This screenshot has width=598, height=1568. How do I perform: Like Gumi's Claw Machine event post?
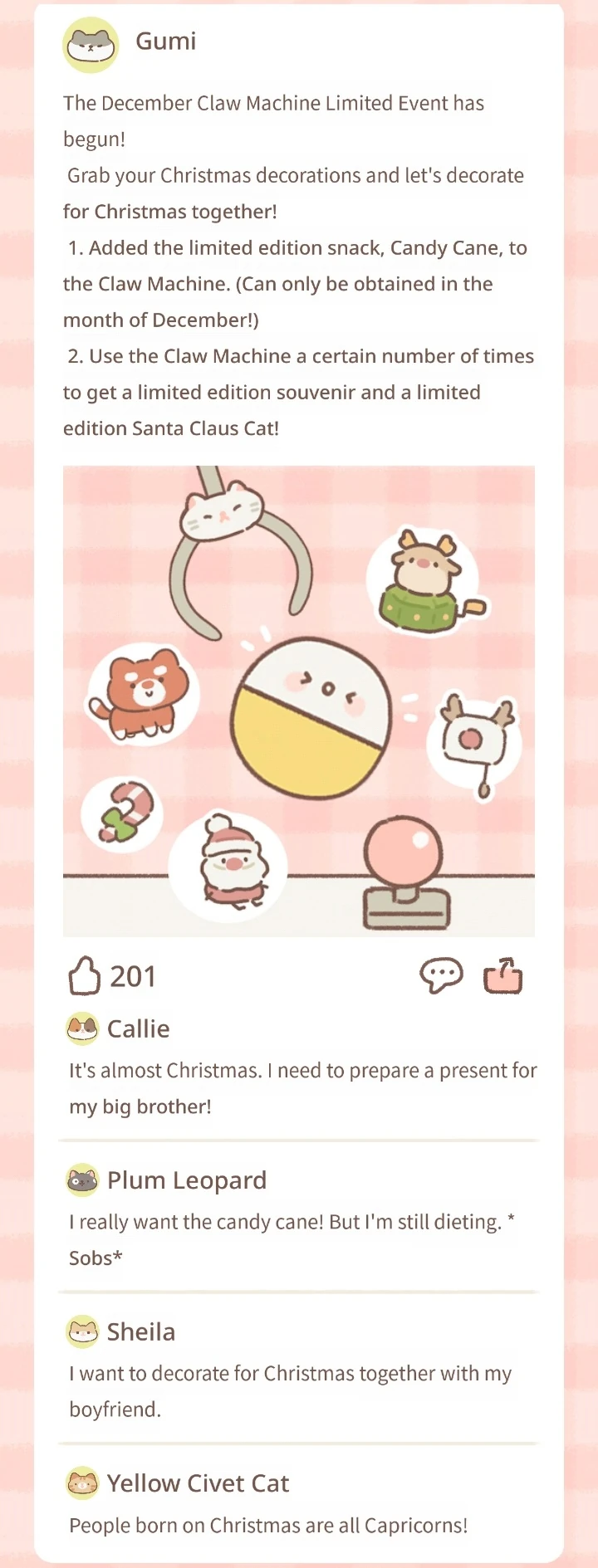click(84, 976)
